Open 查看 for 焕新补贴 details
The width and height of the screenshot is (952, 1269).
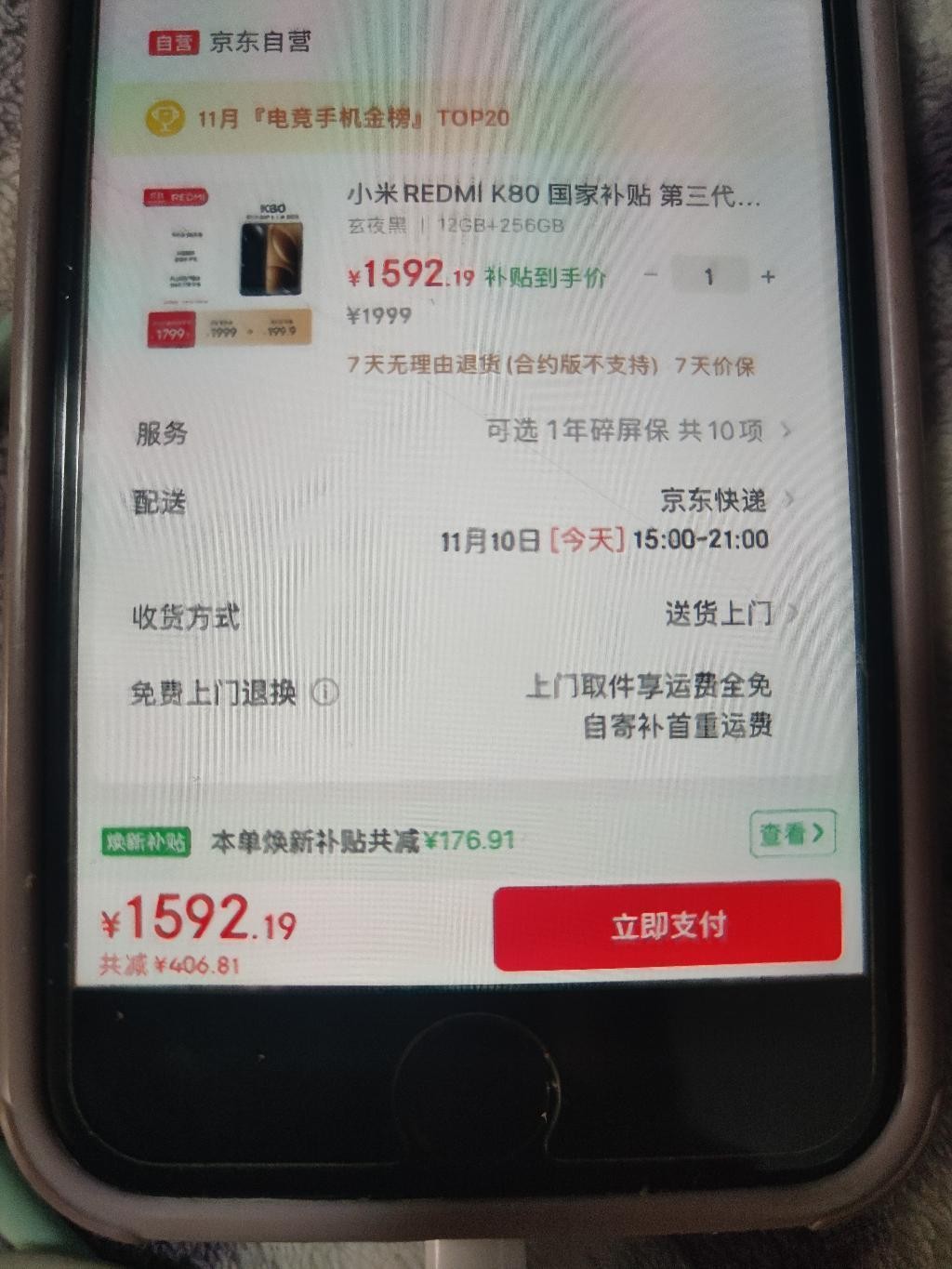[x=791, y=834]
